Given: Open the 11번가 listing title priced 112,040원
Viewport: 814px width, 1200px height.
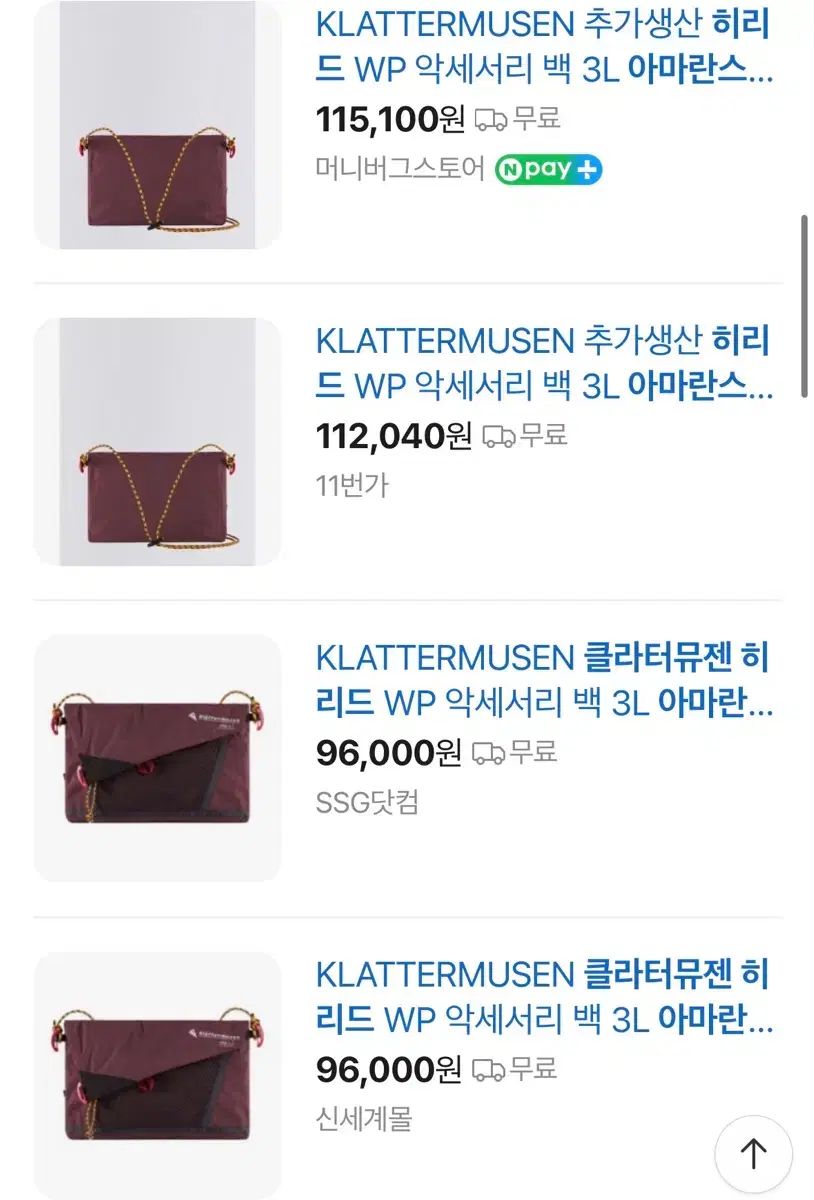Looking at the screenshot, I should click(x=544, y=363).
